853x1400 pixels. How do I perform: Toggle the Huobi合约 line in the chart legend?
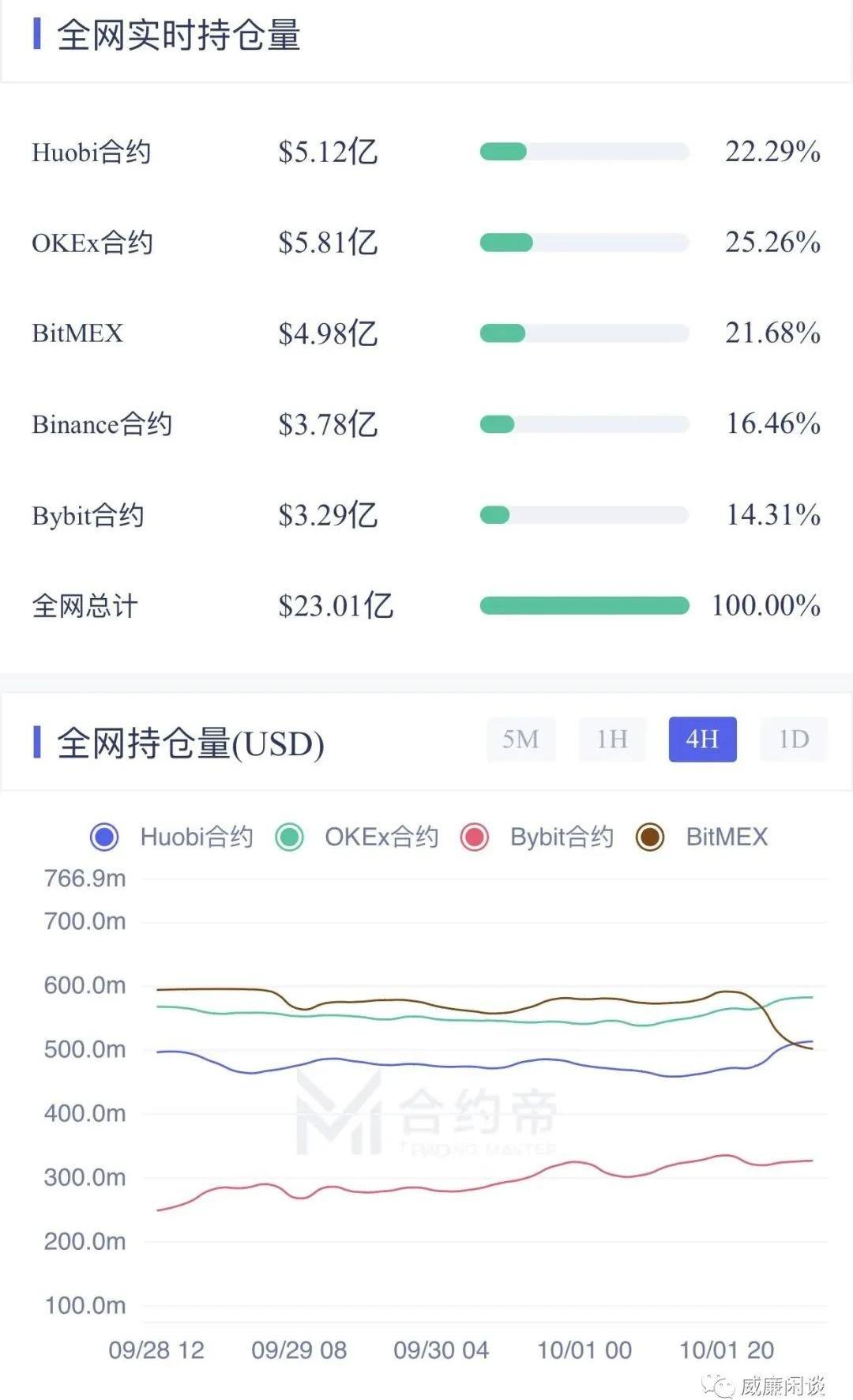[x=172, y=837]
